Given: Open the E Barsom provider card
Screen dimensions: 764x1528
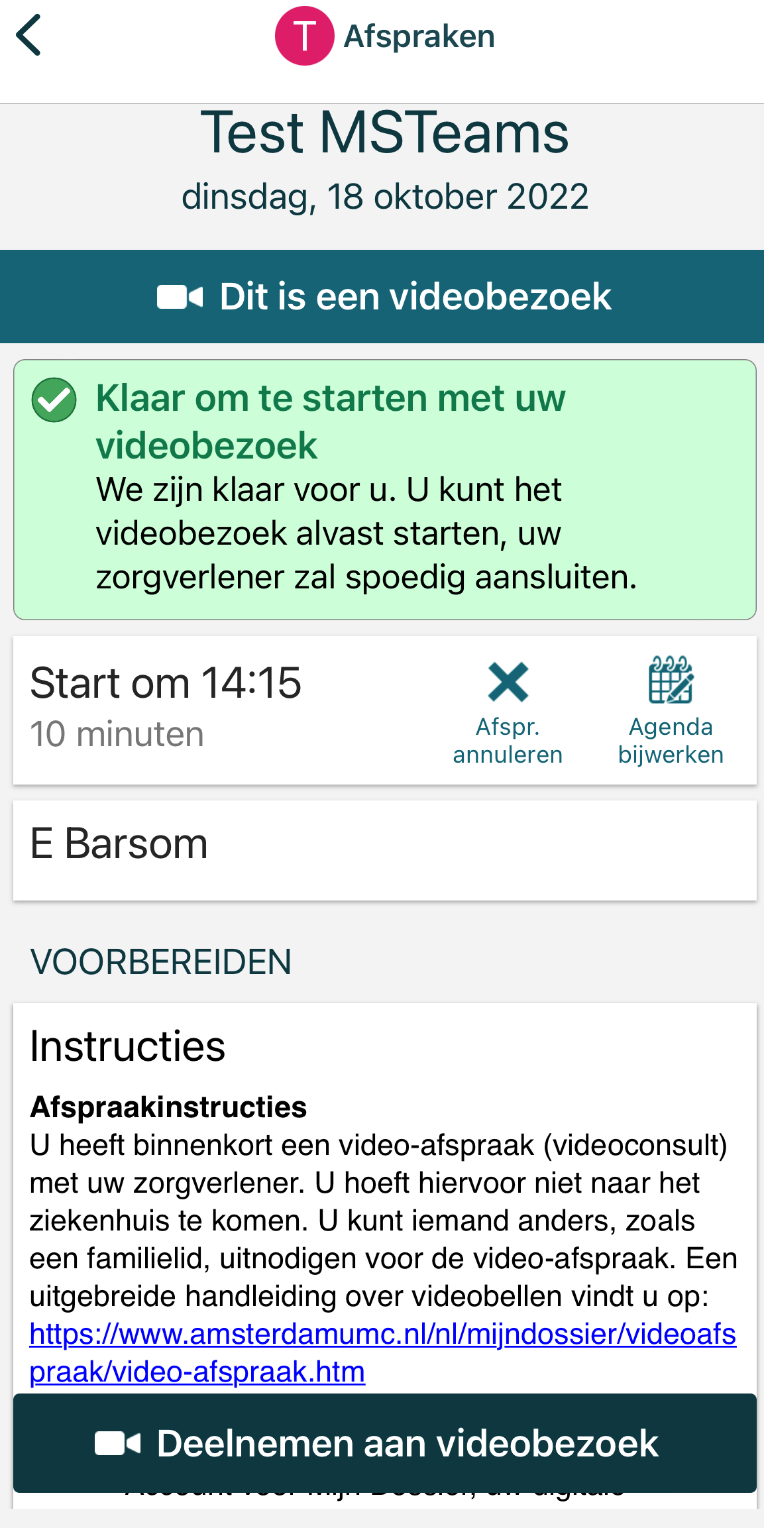Looking at the screenshot, I should coord(384,846).
